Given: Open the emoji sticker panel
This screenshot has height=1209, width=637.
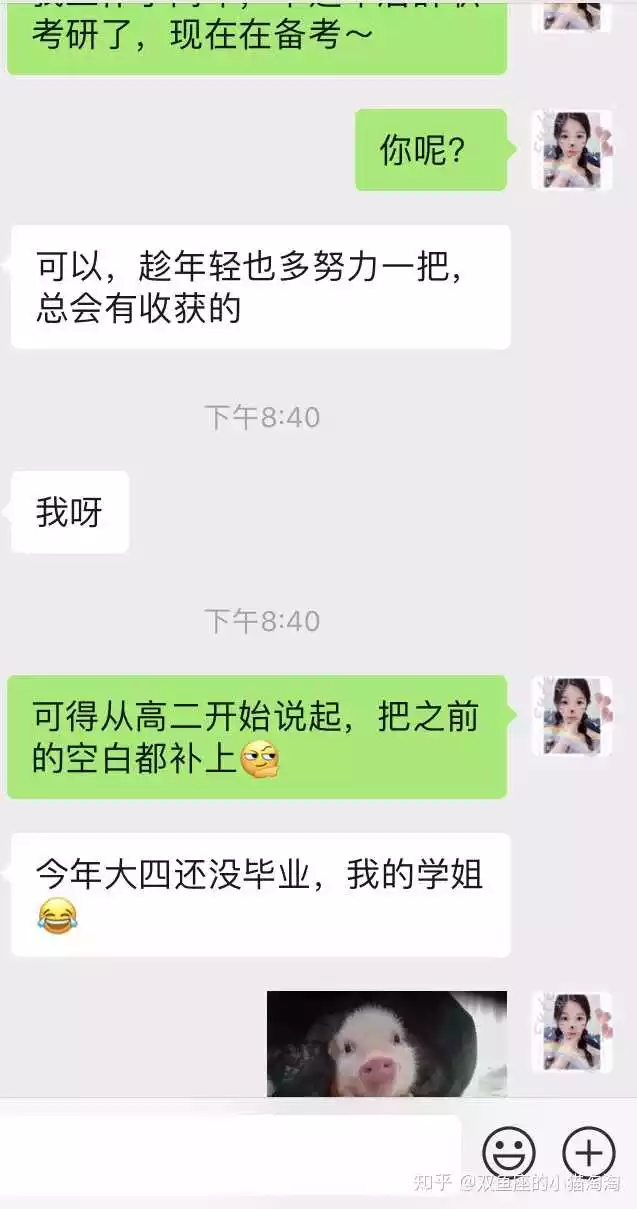Looking at the screenshot, I should (x=509, y=1153).
